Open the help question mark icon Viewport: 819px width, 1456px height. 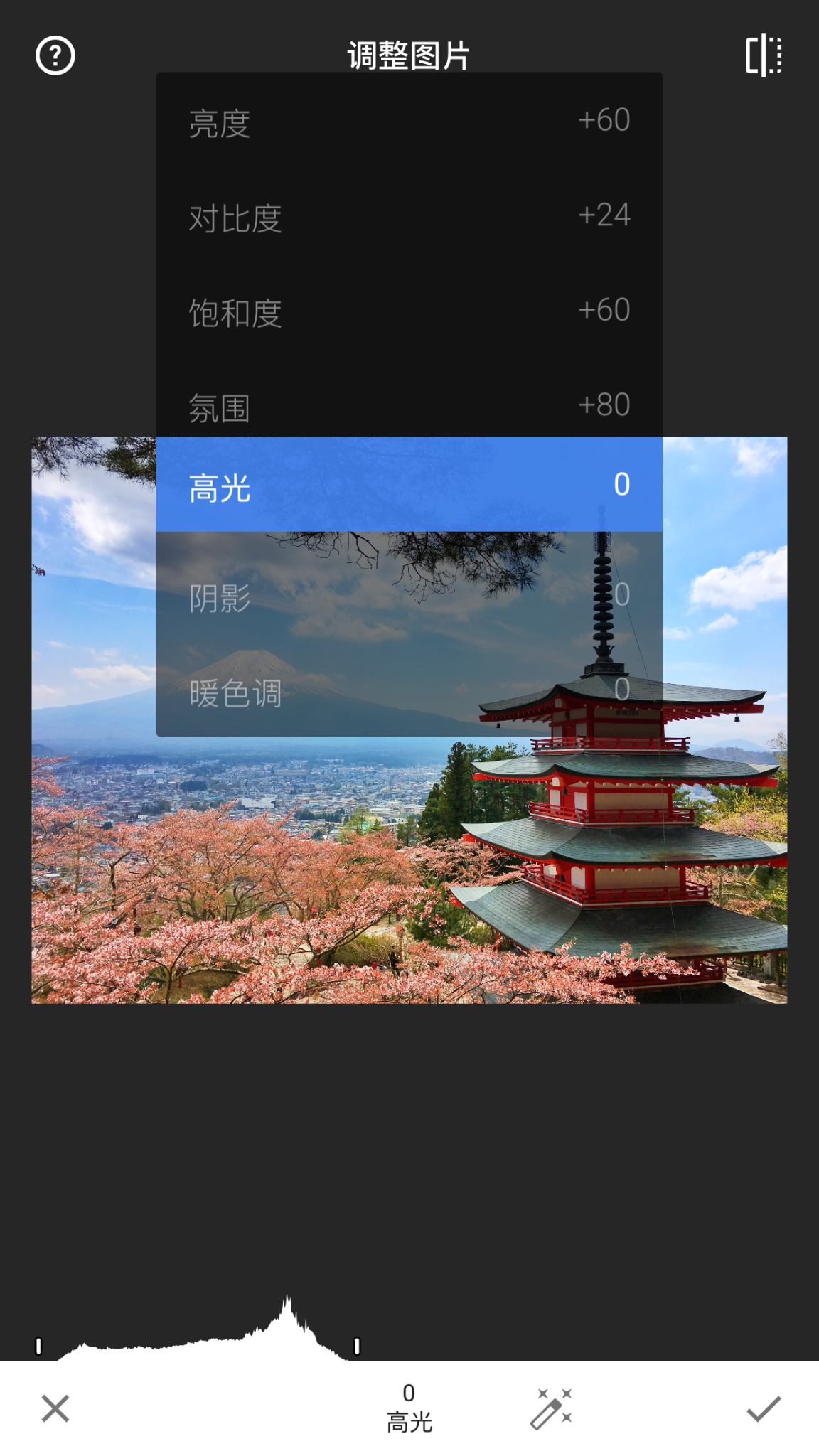tap(55, 55)
